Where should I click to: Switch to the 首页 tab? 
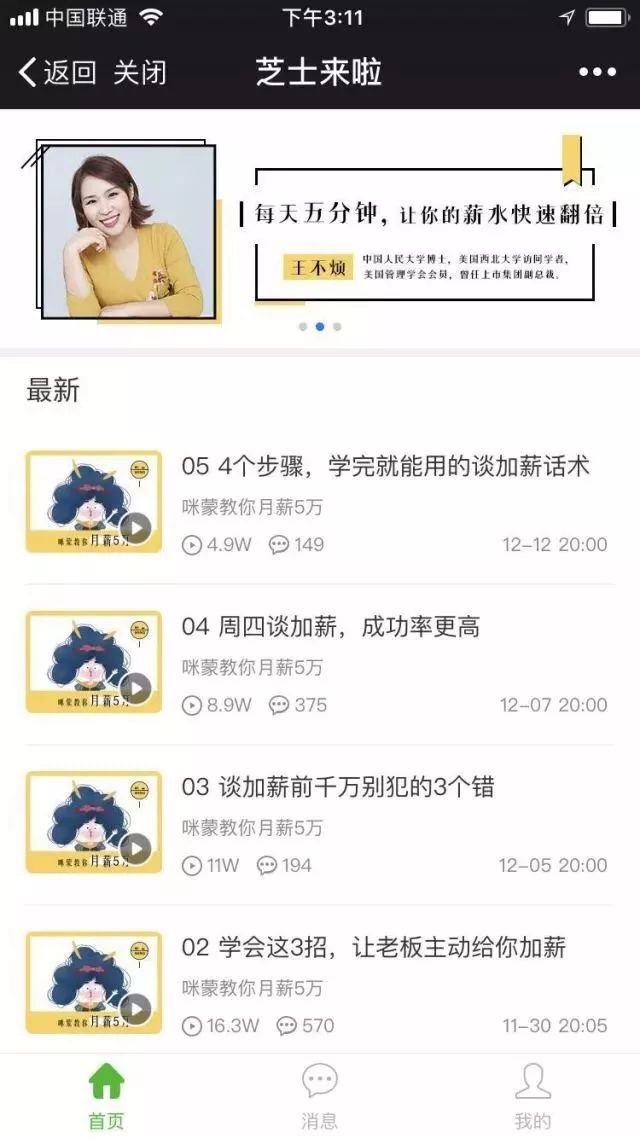pos(106,1095)
